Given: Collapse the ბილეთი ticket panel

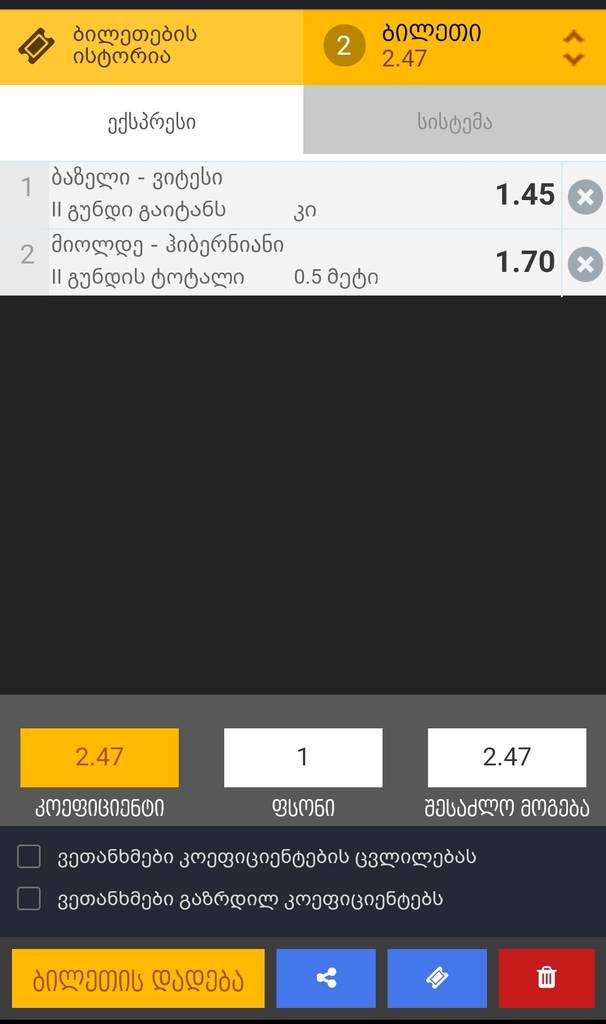Looking at the screenshot, I should [x=573, y=47].
